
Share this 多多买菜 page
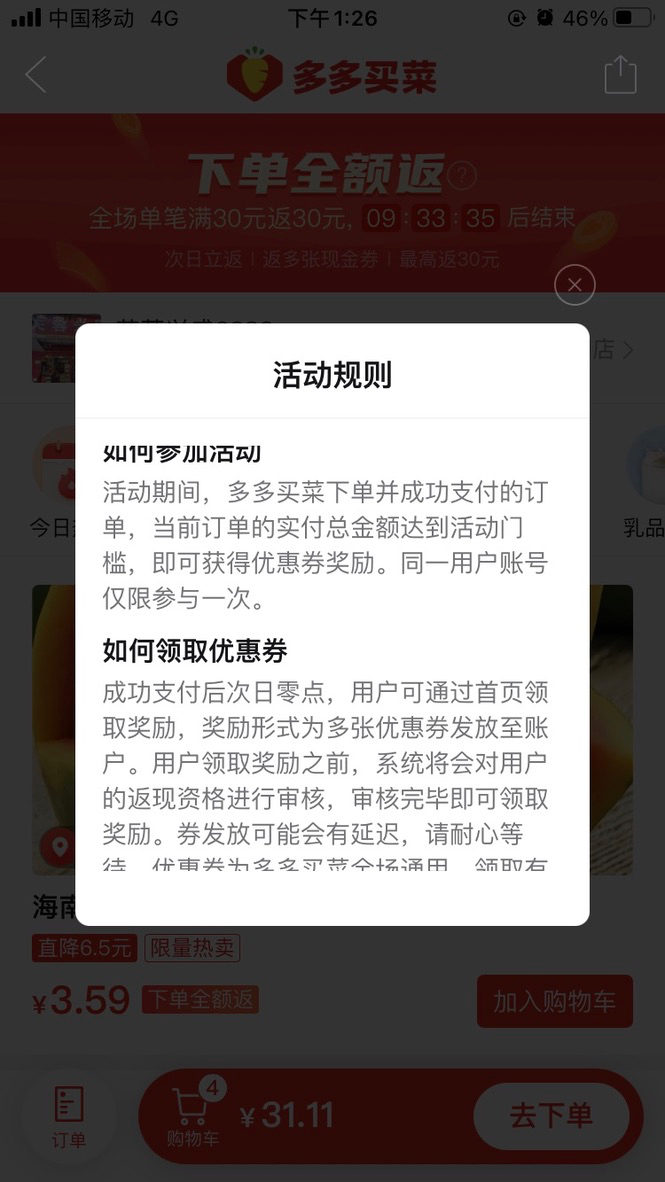(620, 75)
